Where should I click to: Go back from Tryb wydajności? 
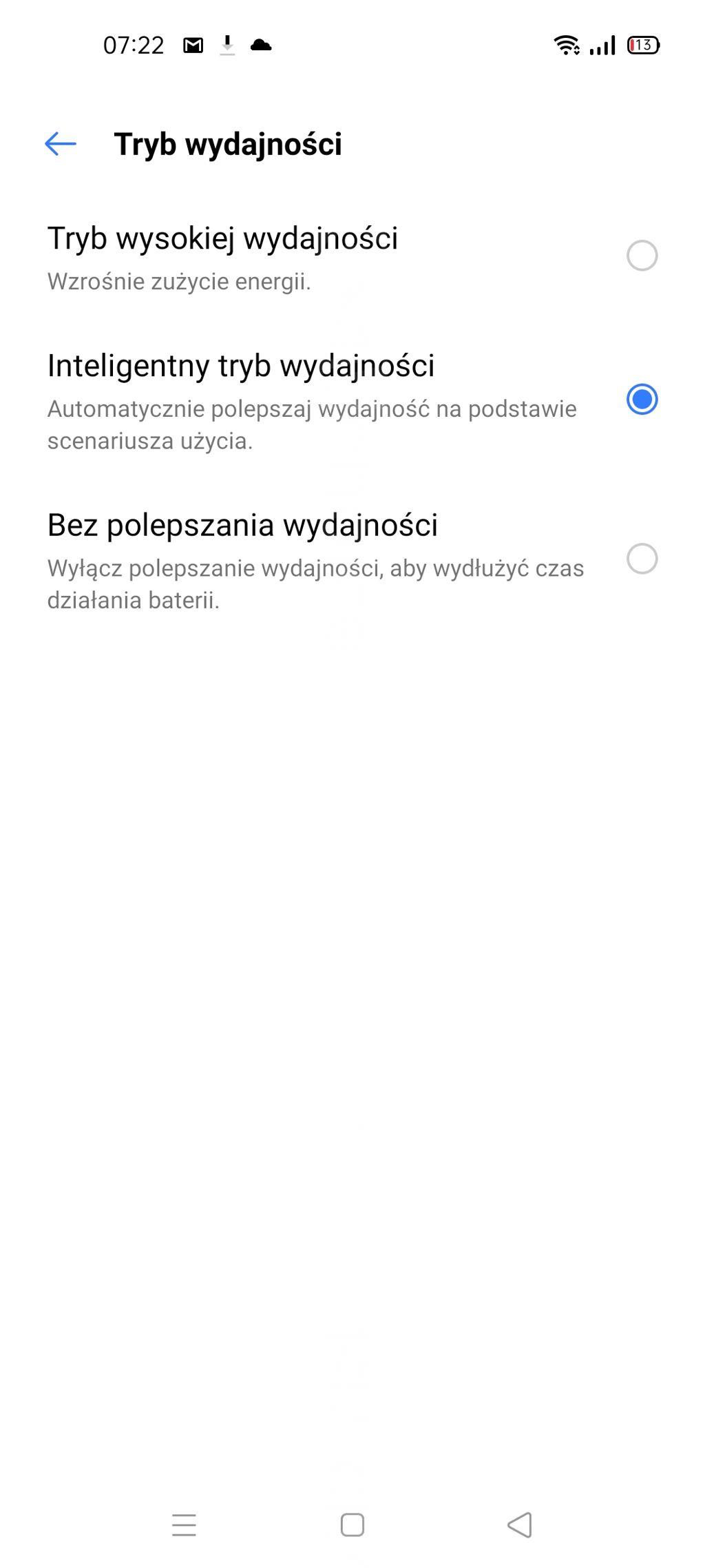pyautogui.click(x=61, y=144)
